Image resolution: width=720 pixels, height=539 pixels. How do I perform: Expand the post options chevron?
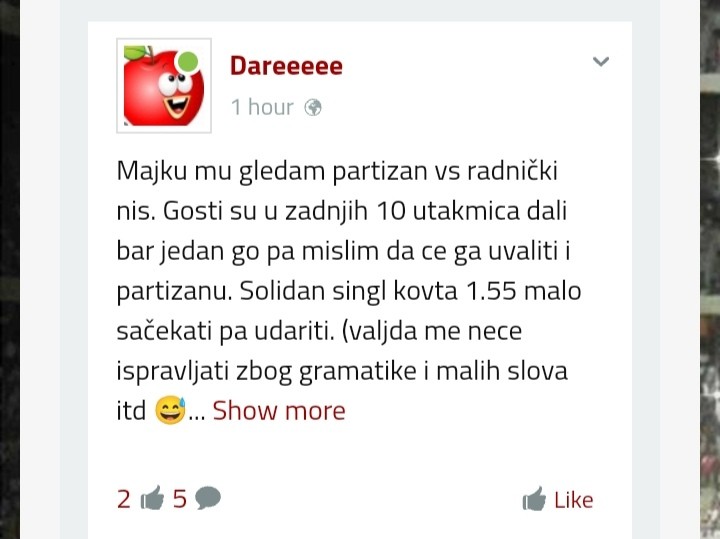coord(601,62)
